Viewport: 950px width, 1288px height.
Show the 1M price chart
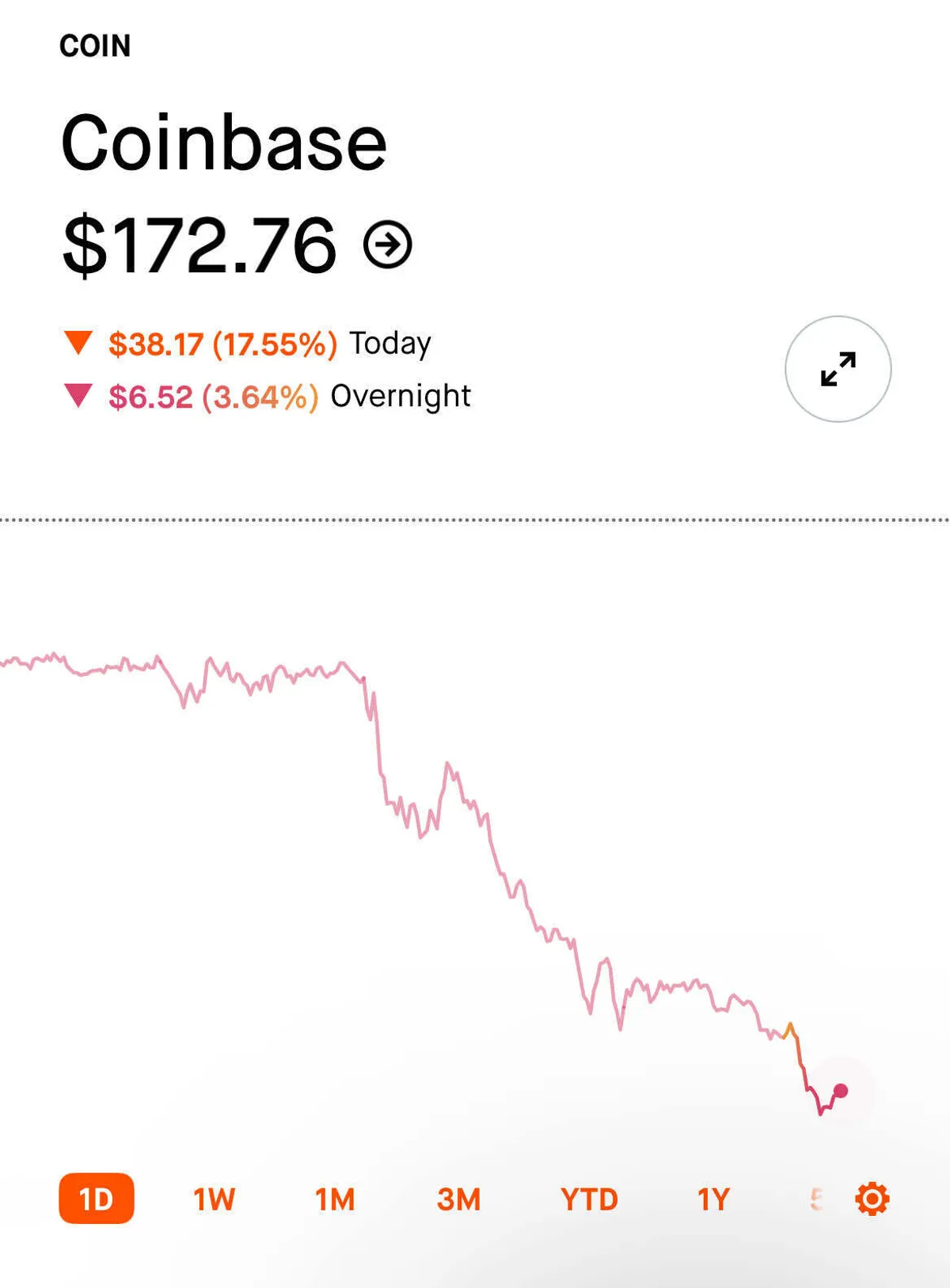point(335,1199)
